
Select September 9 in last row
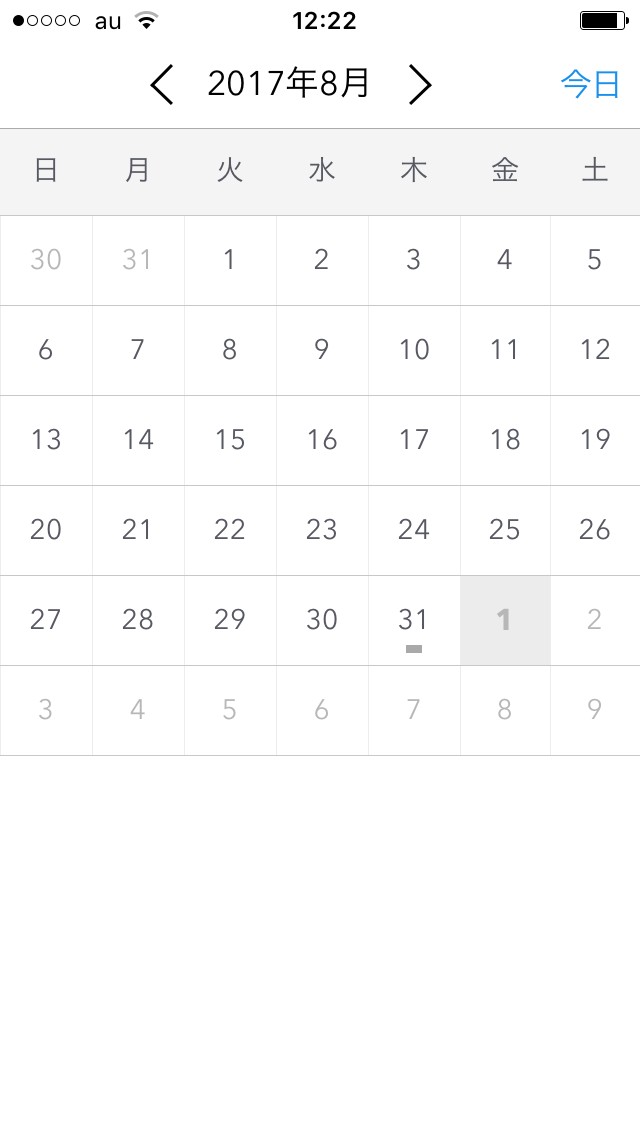click(x=595, y=710)
